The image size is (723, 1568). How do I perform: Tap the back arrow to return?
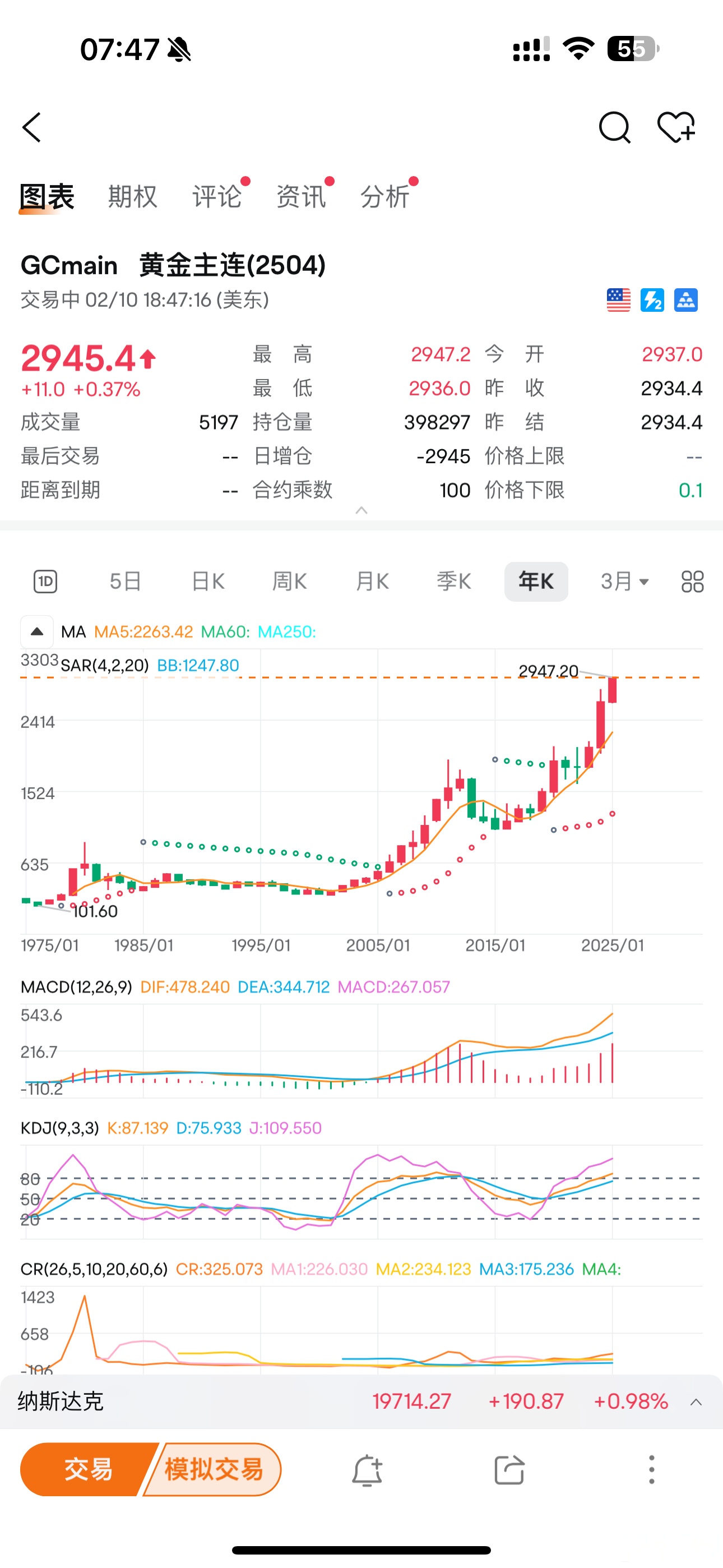31,128
